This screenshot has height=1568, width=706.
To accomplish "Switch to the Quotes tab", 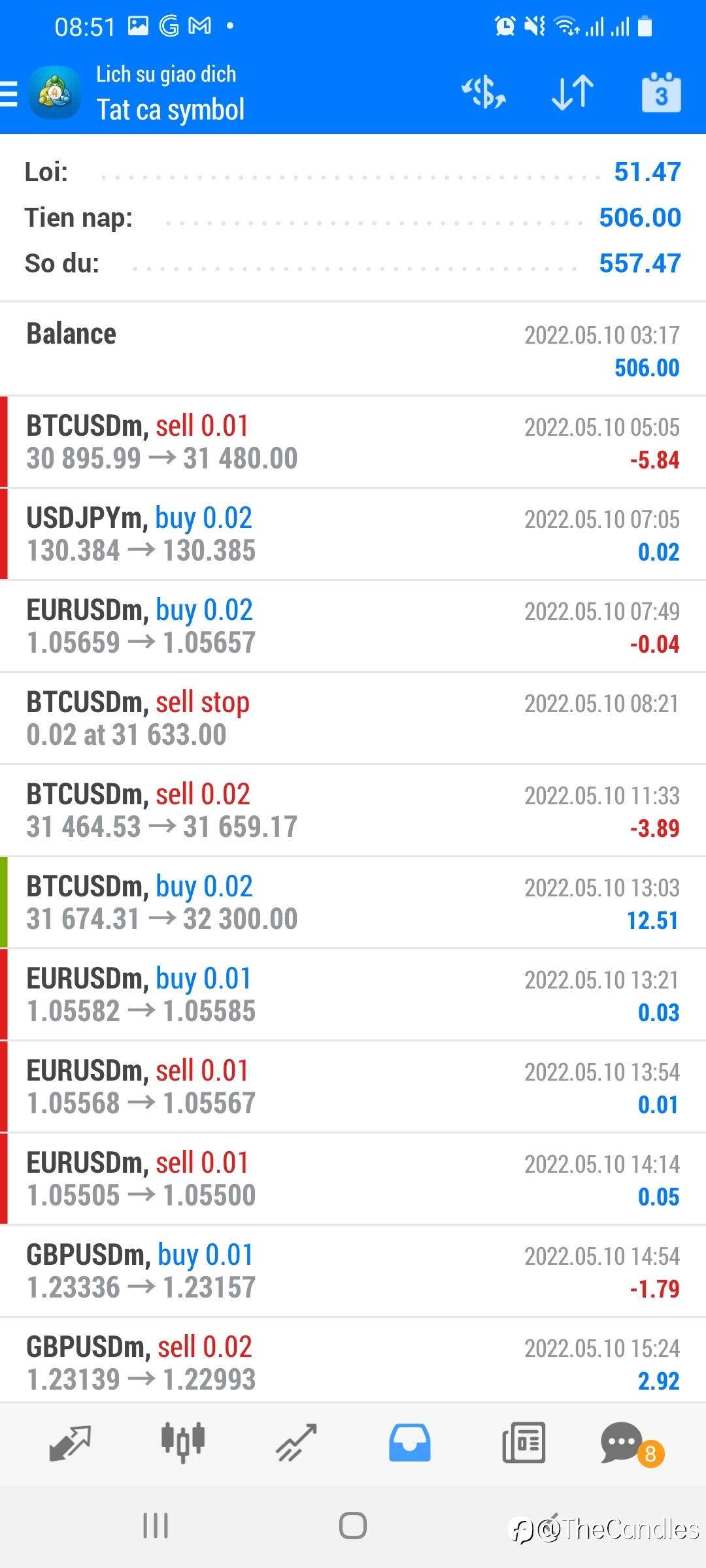I will pos(70,1442).
